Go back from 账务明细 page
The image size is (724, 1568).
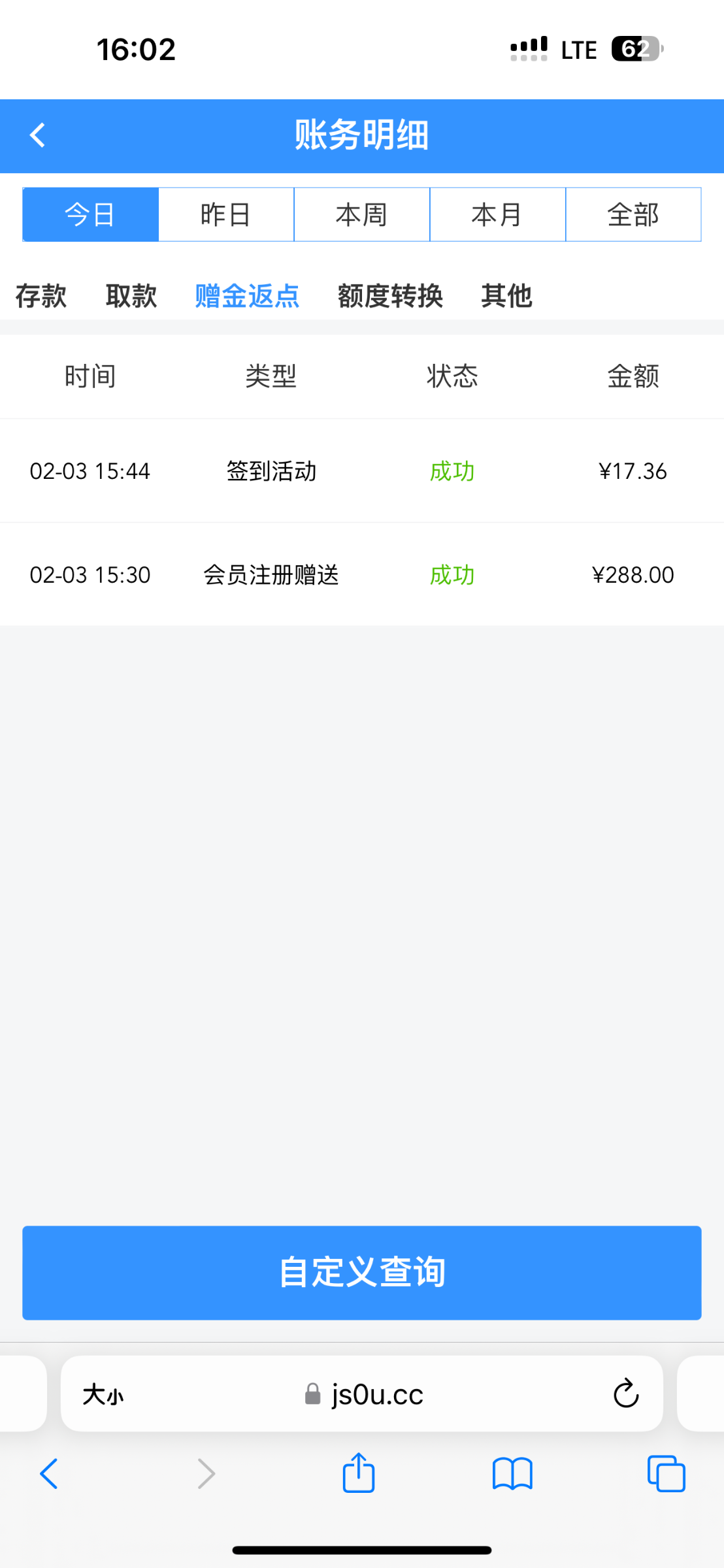point(38,135)
